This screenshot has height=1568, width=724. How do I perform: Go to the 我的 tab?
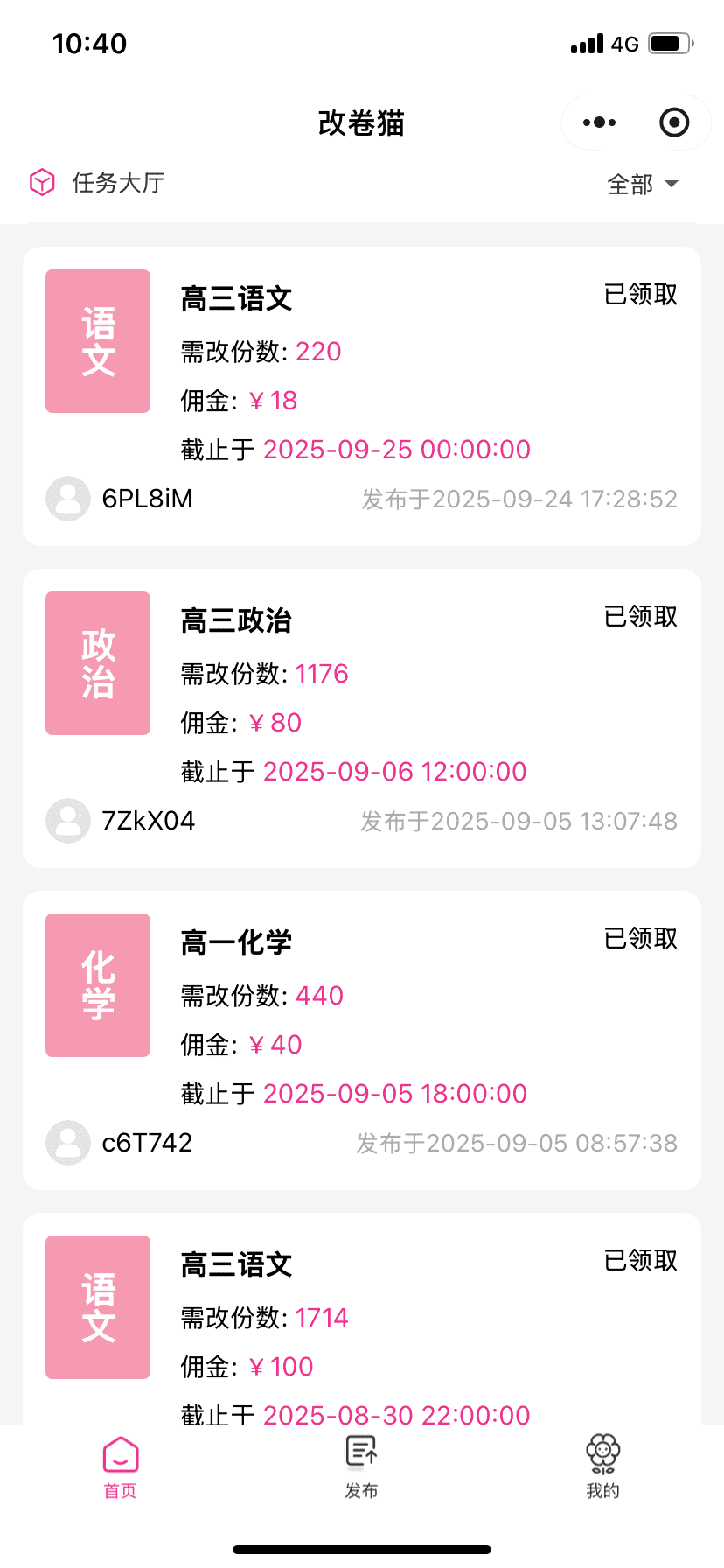point(602,1466)
